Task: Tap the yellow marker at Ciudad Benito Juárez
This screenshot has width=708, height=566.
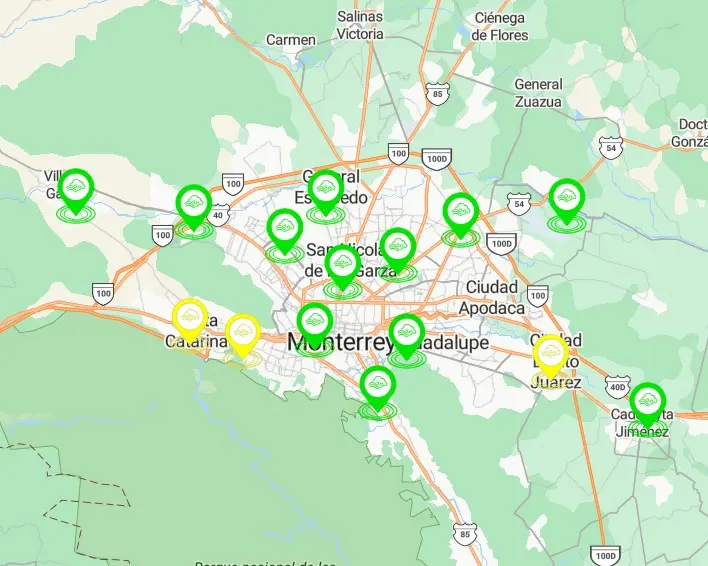Action: (x=550, y=354)
